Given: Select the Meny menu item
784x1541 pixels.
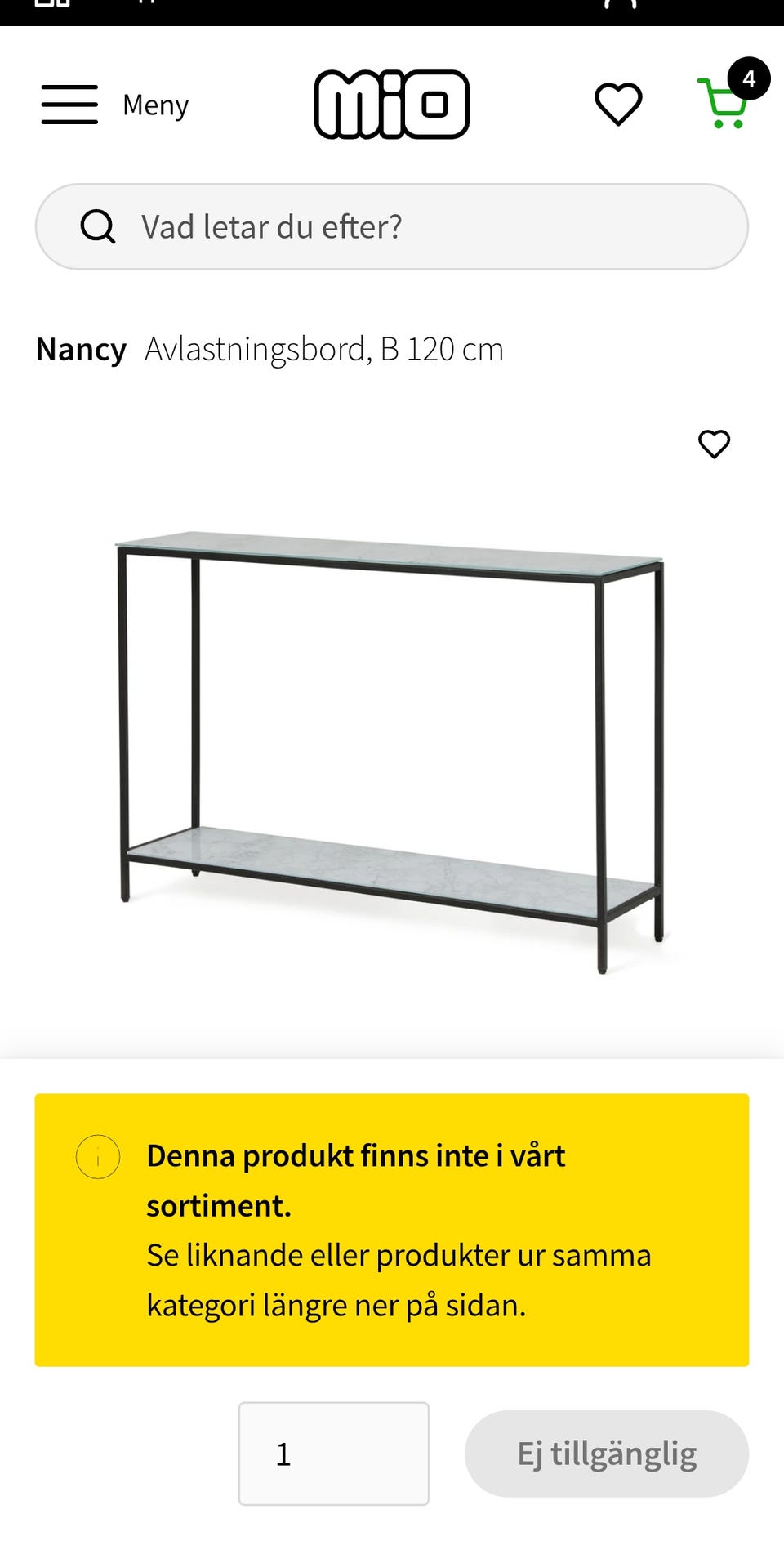Looking at the screenshot, I should (155, 105).
